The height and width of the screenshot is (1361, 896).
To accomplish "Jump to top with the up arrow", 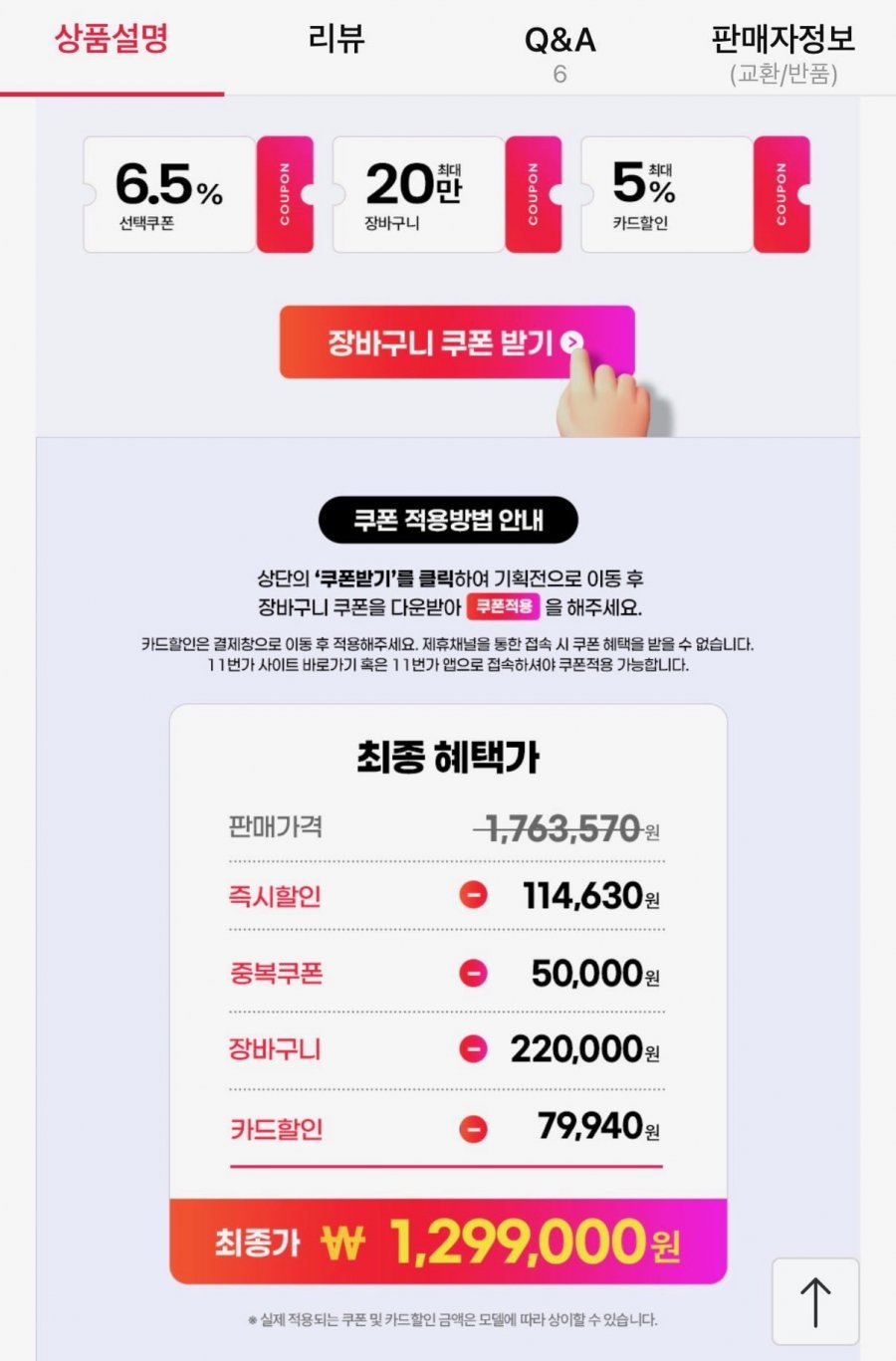I will coord(814,1301).
